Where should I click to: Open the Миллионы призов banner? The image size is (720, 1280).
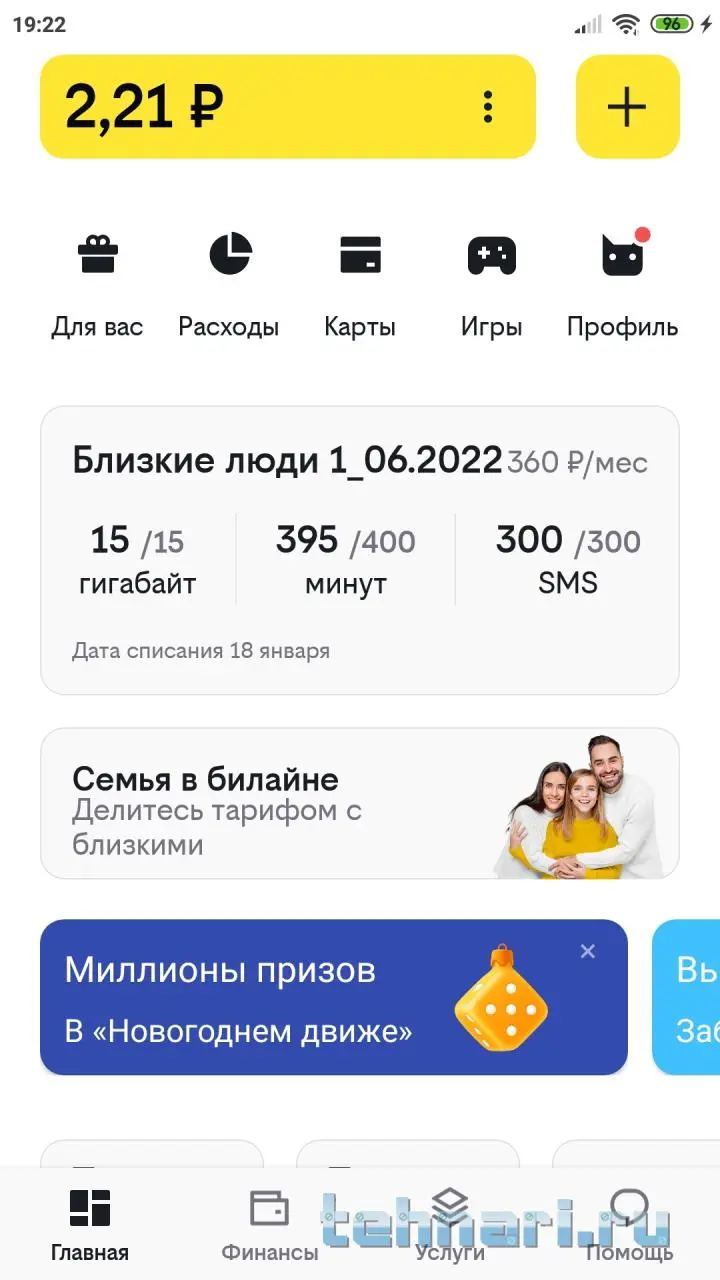300,998
